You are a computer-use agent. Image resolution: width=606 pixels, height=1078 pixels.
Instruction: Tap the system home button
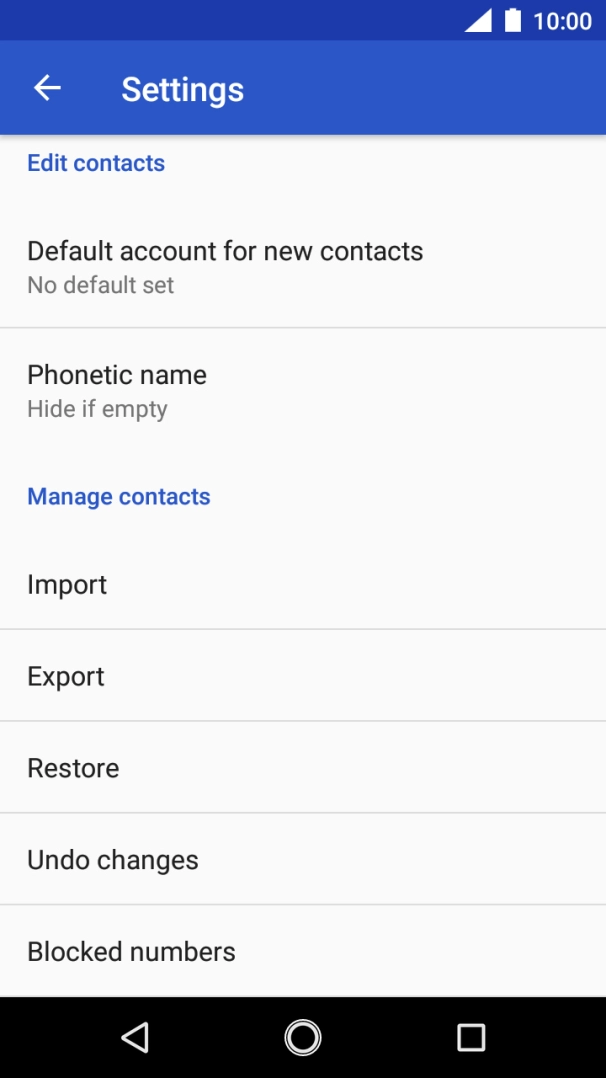(x=303, y=1037)
